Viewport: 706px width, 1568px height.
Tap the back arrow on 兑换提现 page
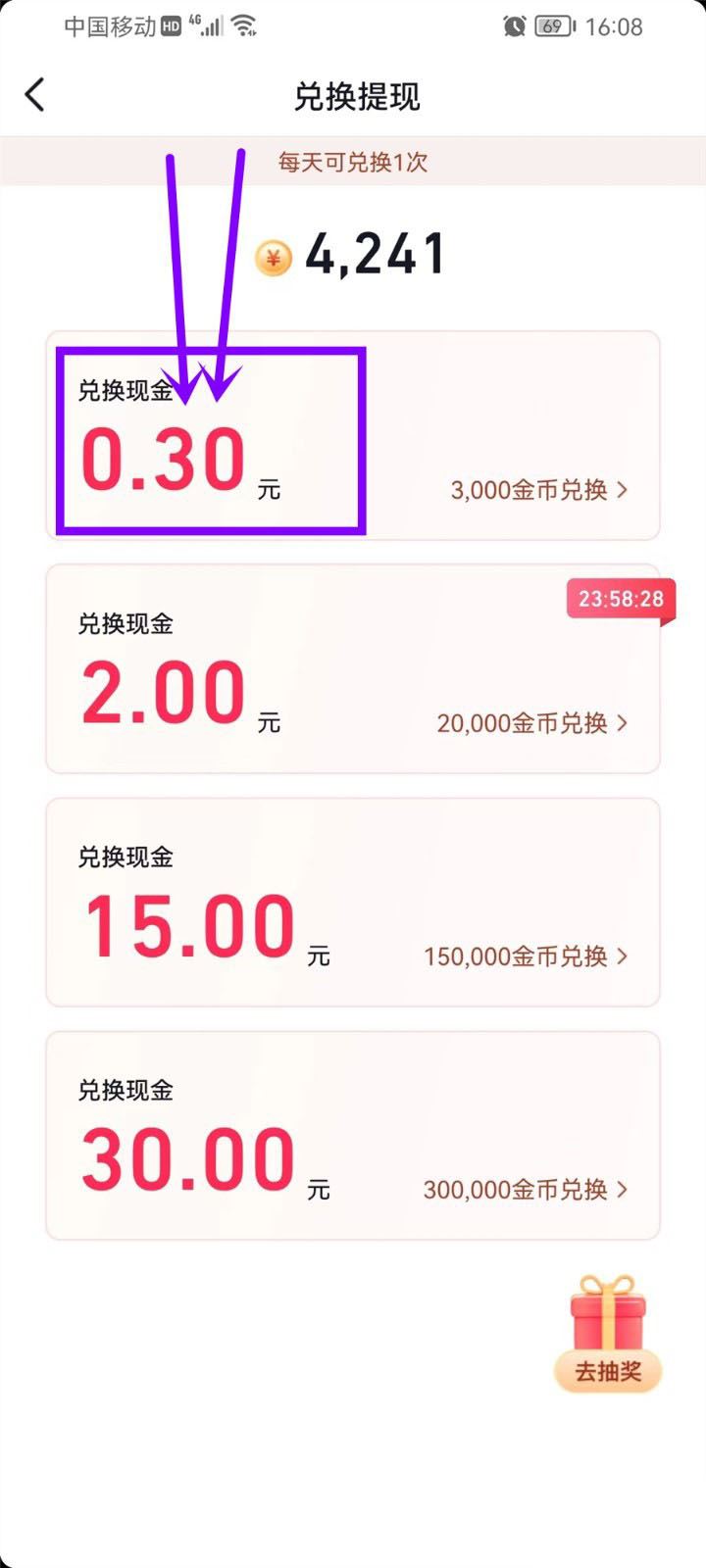pos(35,94)
